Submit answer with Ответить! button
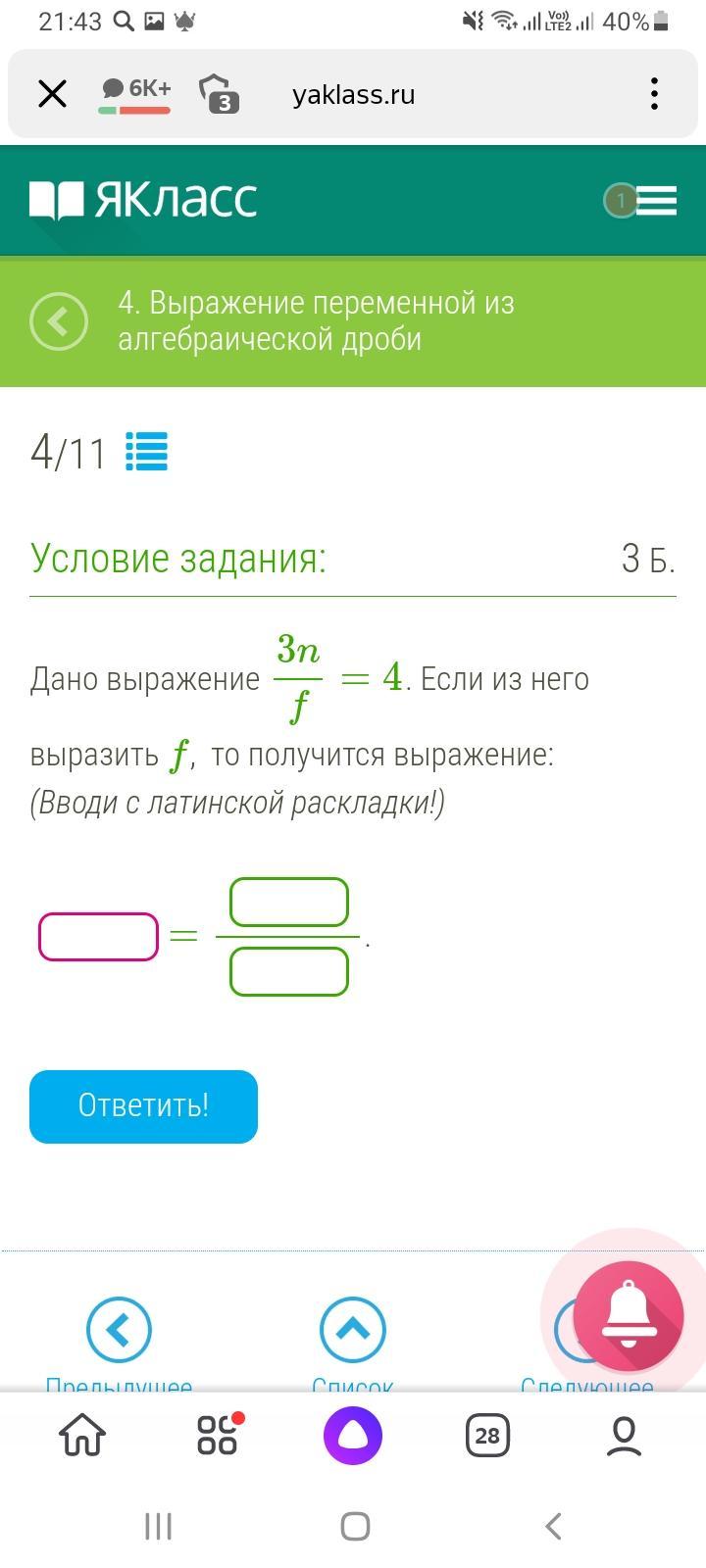The height and width of the screenshot is (1568, 706). tap(143, 1106)
